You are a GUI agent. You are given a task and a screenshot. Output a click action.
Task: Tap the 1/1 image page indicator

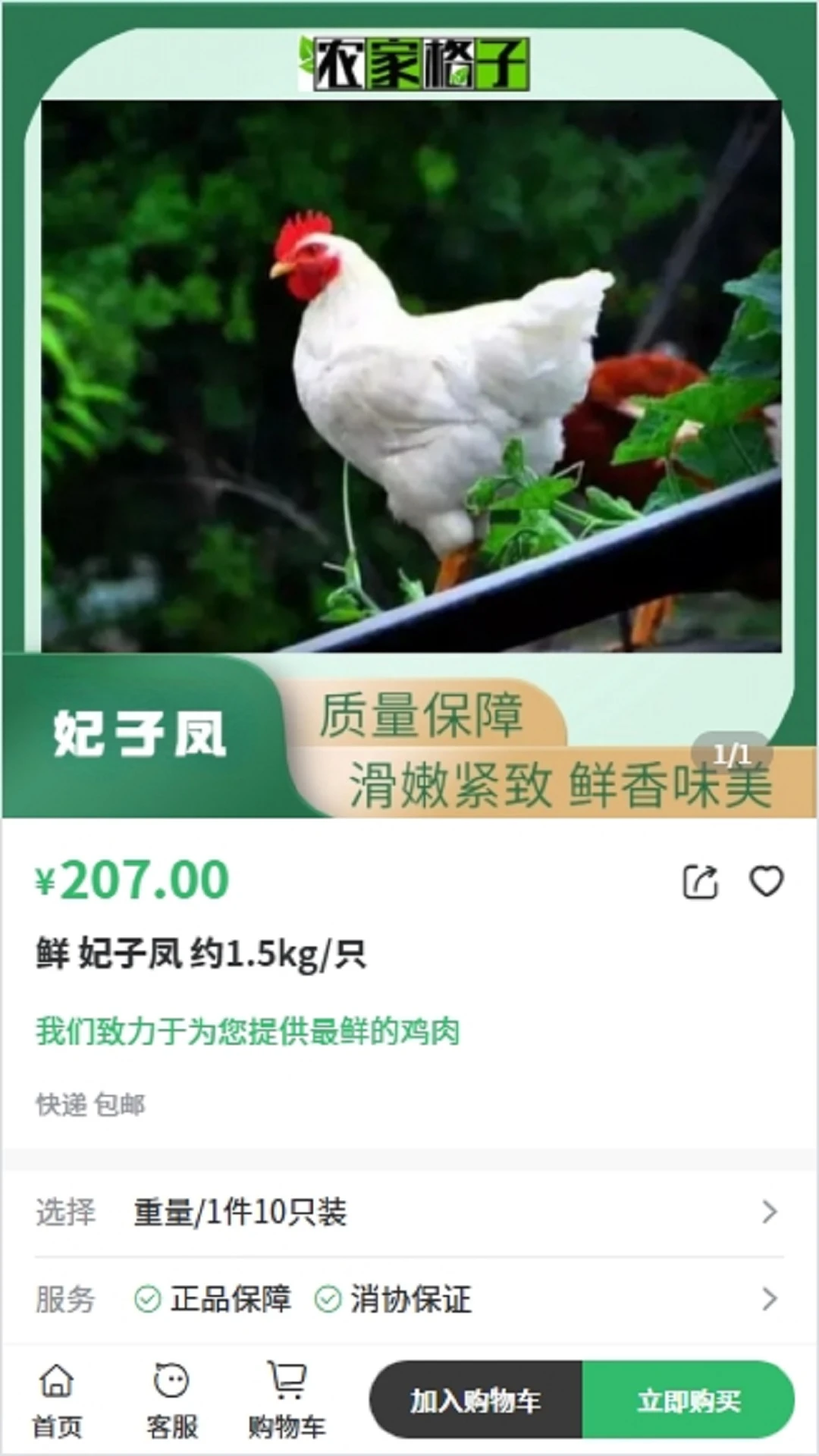tap(731, 752)
